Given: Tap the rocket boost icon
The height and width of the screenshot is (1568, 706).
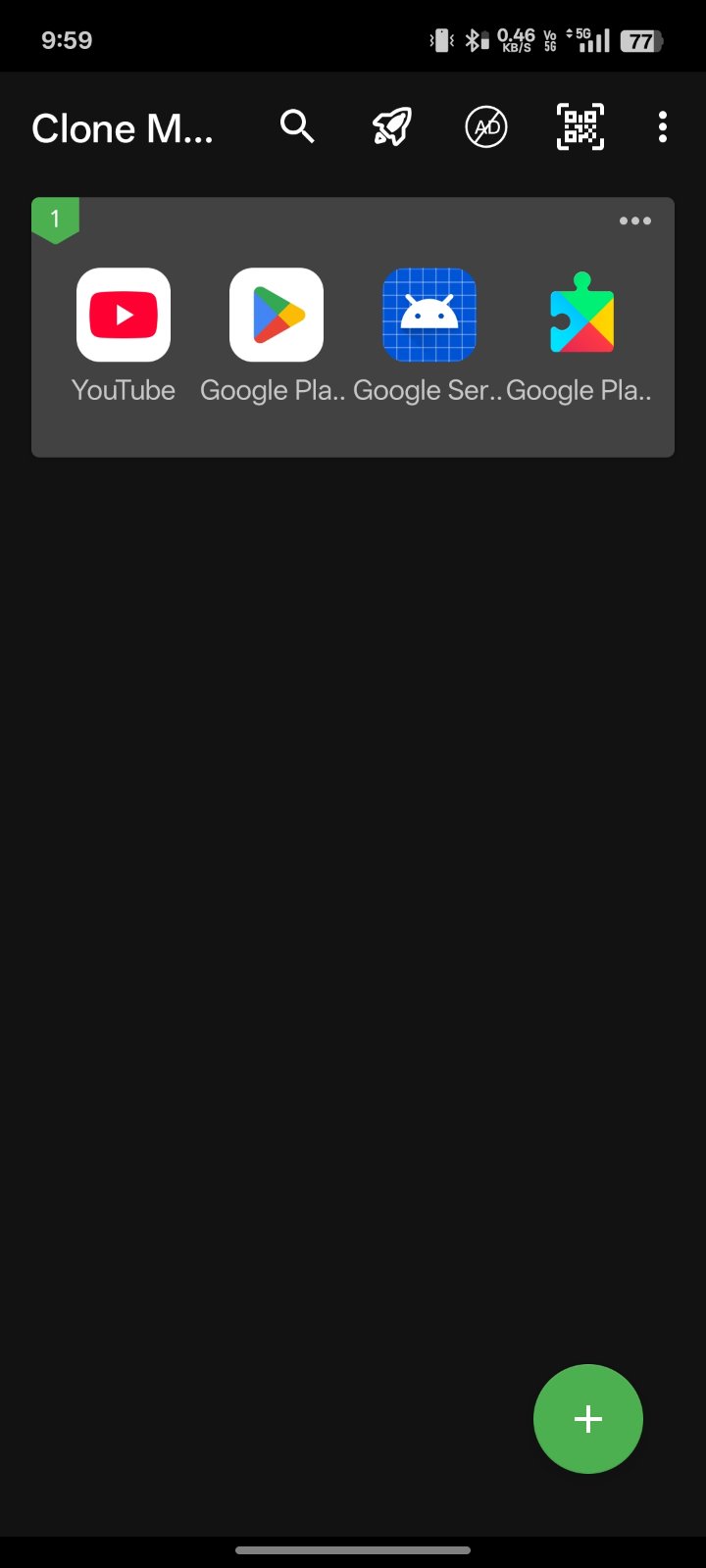Looking at the screenshot, I should point(391,127).
